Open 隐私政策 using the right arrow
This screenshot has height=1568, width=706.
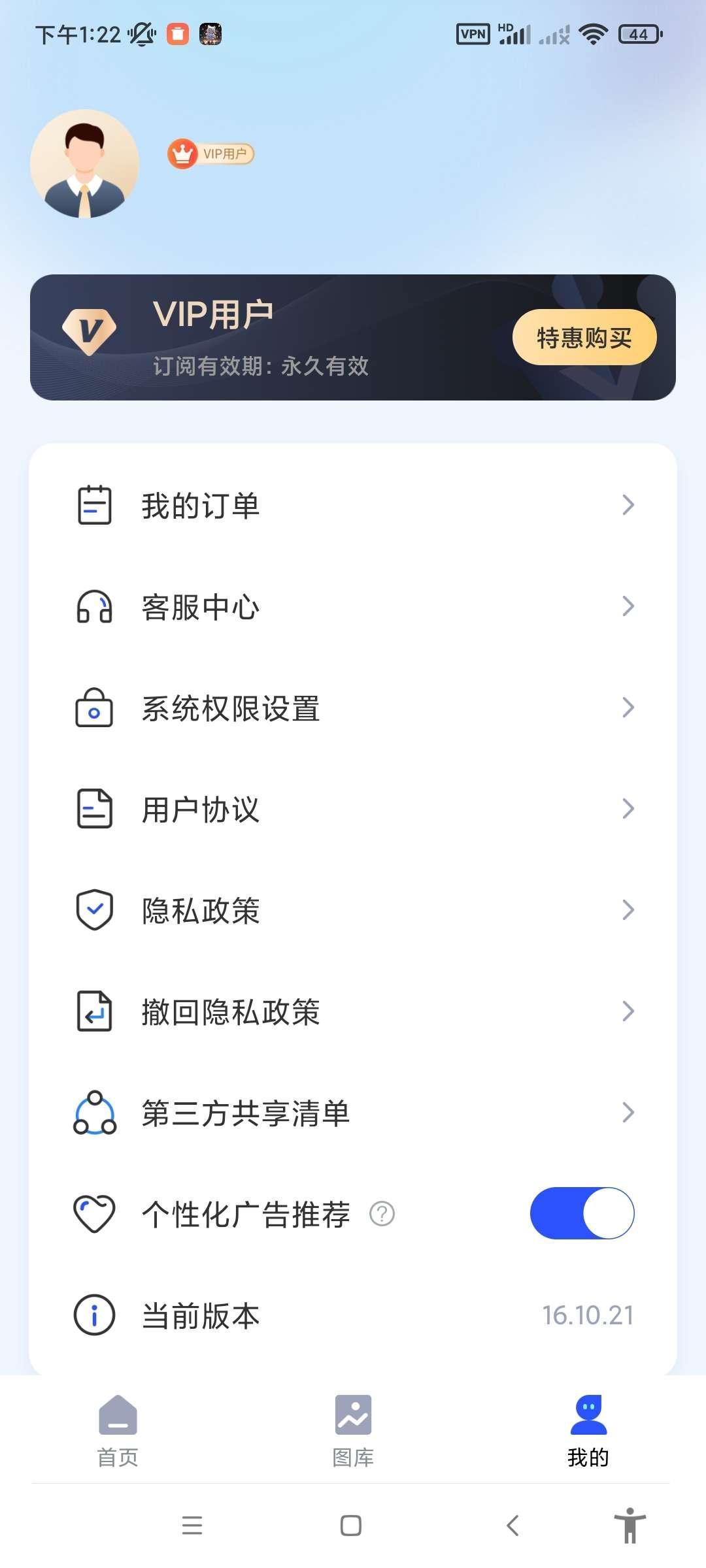628,910
